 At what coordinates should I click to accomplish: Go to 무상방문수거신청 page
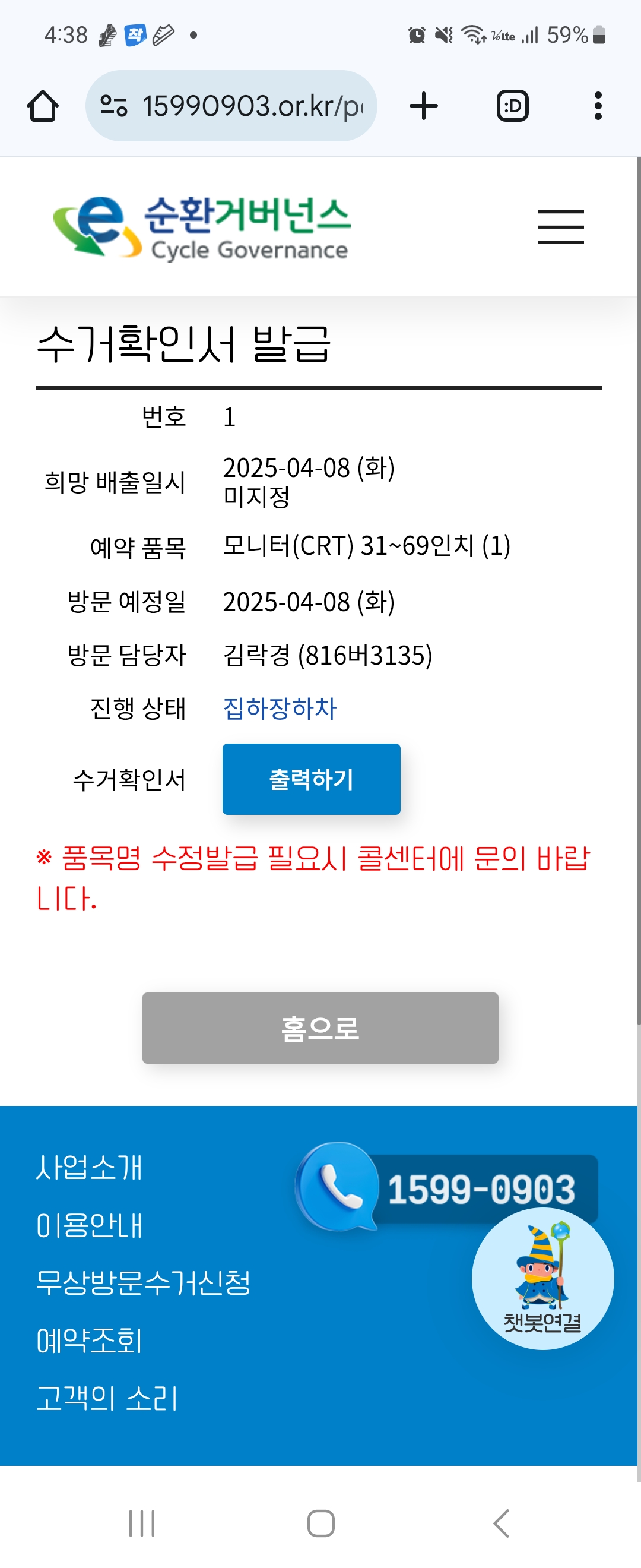pyautogui.click(x=143, y=1282)
